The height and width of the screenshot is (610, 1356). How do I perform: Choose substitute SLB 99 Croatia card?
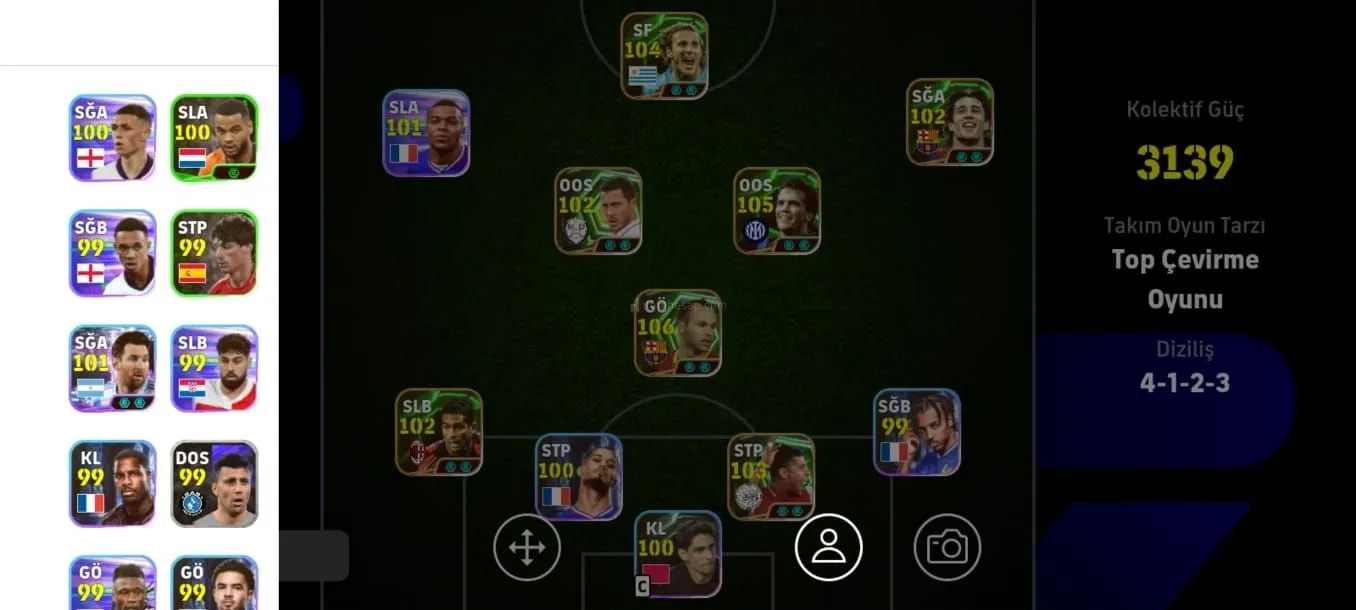pos(214,368)
